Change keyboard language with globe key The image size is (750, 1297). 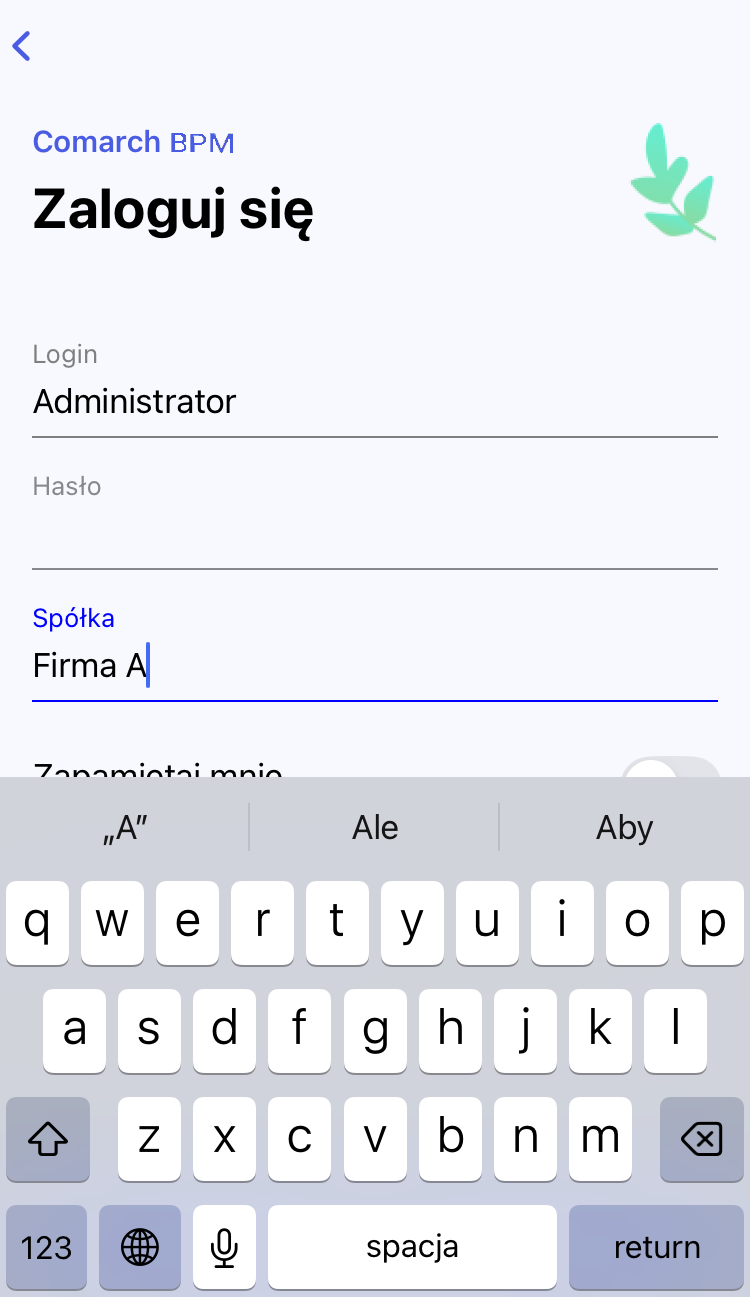click(x=140, y=1247)
